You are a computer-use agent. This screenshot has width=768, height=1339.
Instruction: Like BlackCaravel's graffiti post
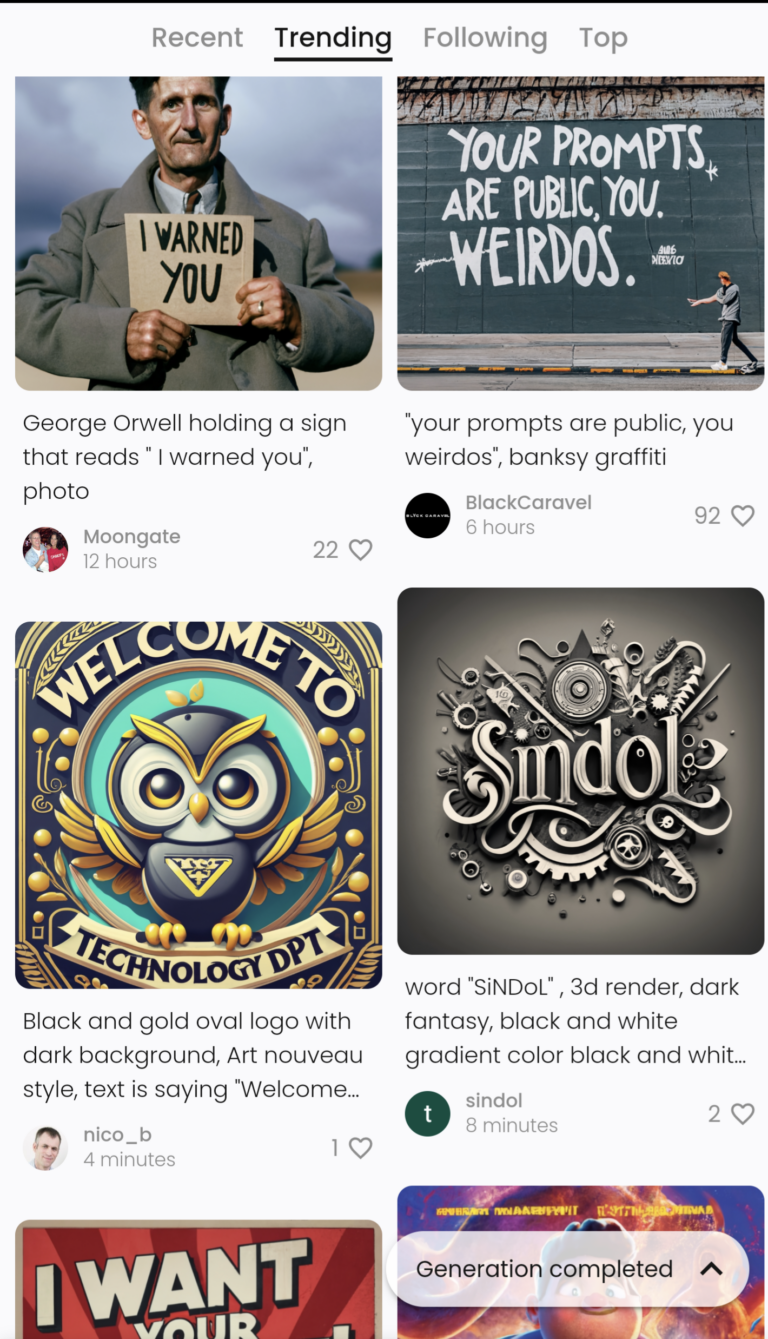click(742, 515)
